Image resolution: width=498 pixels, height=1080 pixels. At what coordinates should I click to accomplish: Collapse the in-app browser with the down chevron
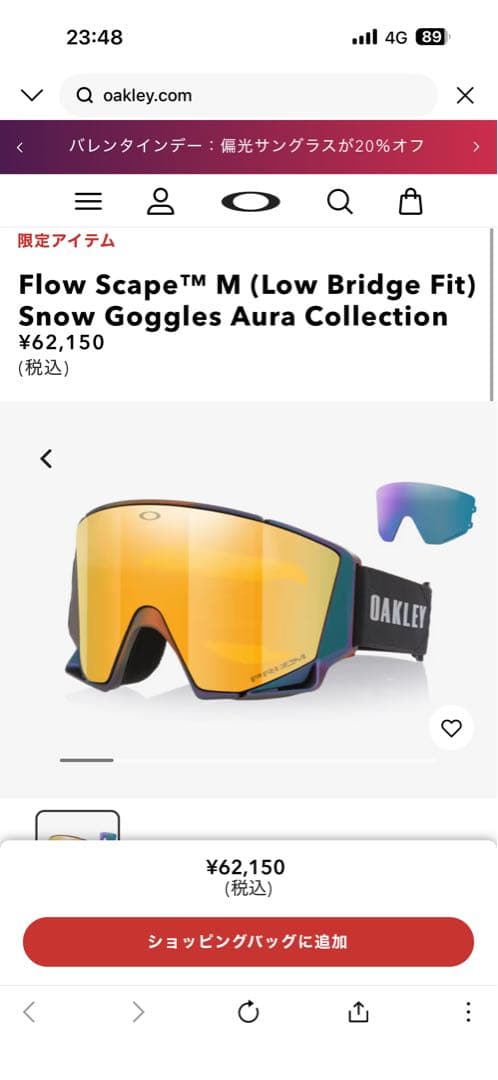(x=32, y=95)
